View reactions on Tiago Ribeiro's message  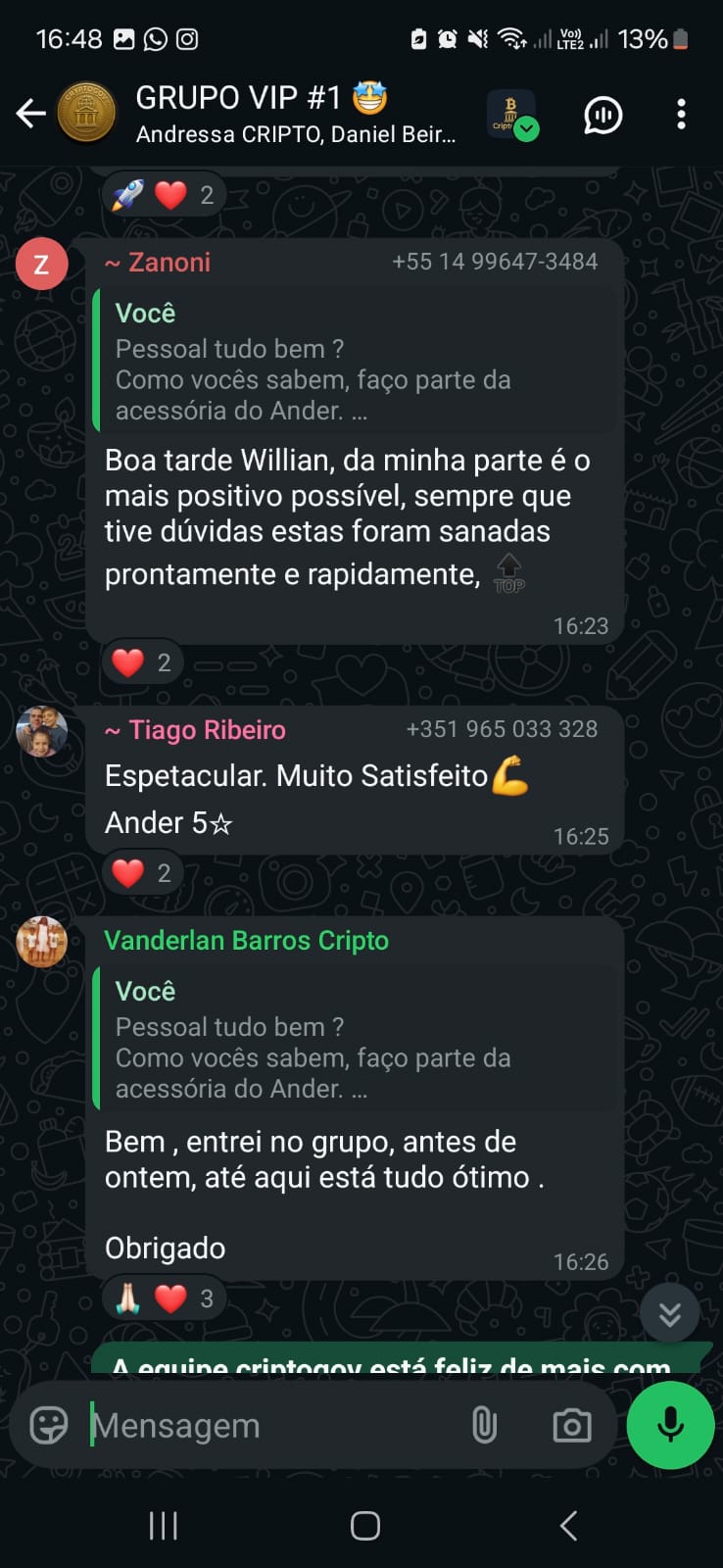coord(142,873)
